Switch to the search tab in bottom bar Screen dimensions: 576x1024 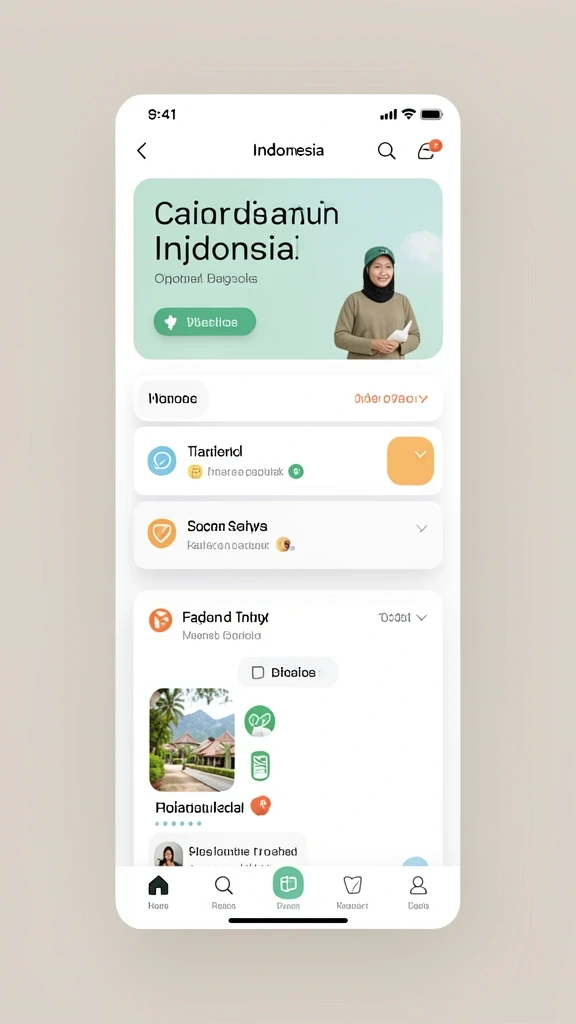tap(223, 891)
